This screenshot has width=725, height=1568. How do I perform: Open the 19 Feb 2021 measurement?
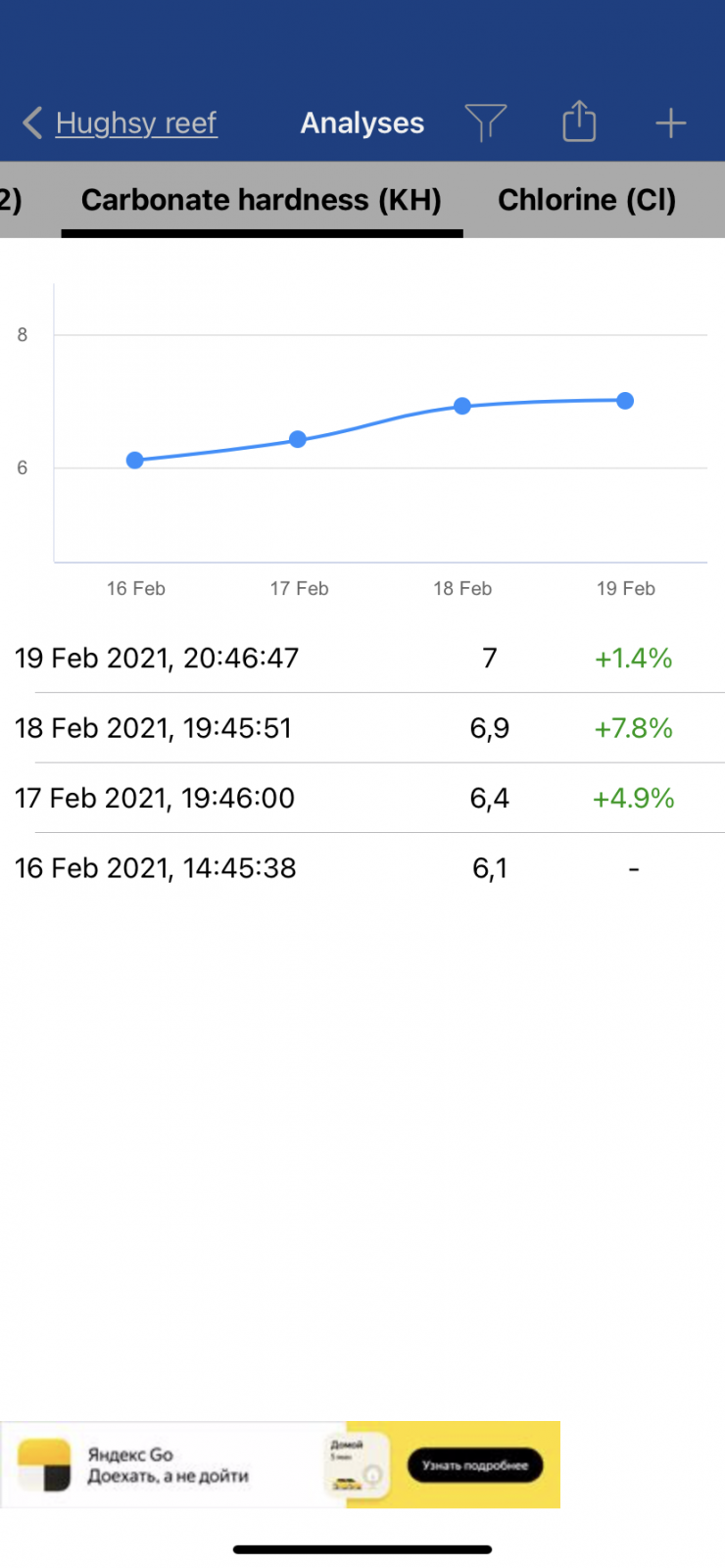pyautogui.click(x=362, y=658)
